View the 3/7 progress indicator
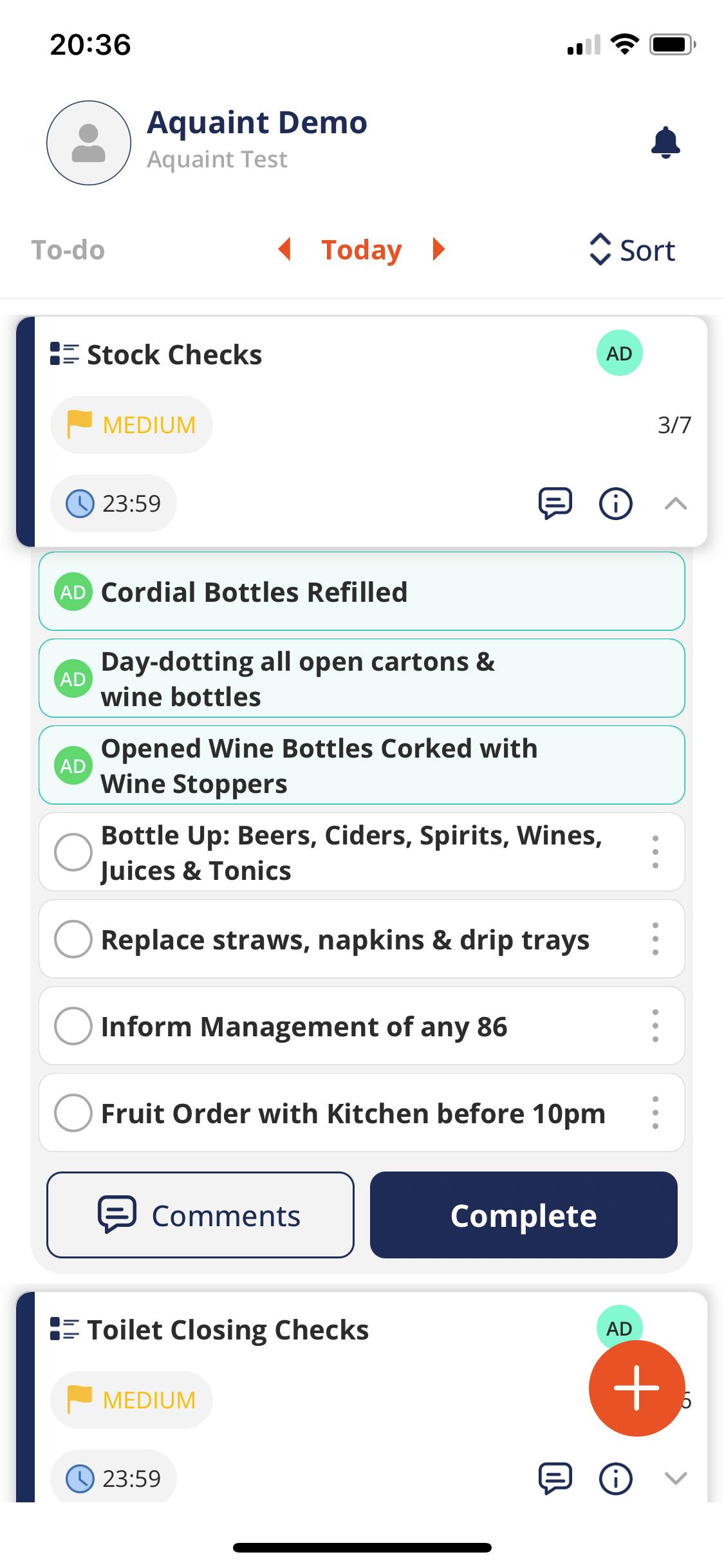 click(x=674, y=424)
